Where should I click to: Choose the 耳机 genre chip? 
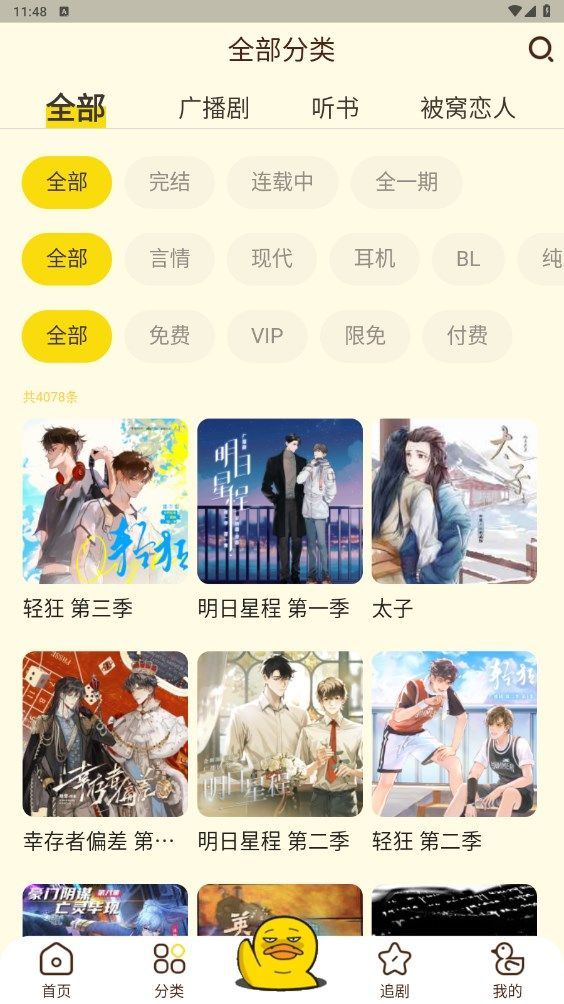375,259
